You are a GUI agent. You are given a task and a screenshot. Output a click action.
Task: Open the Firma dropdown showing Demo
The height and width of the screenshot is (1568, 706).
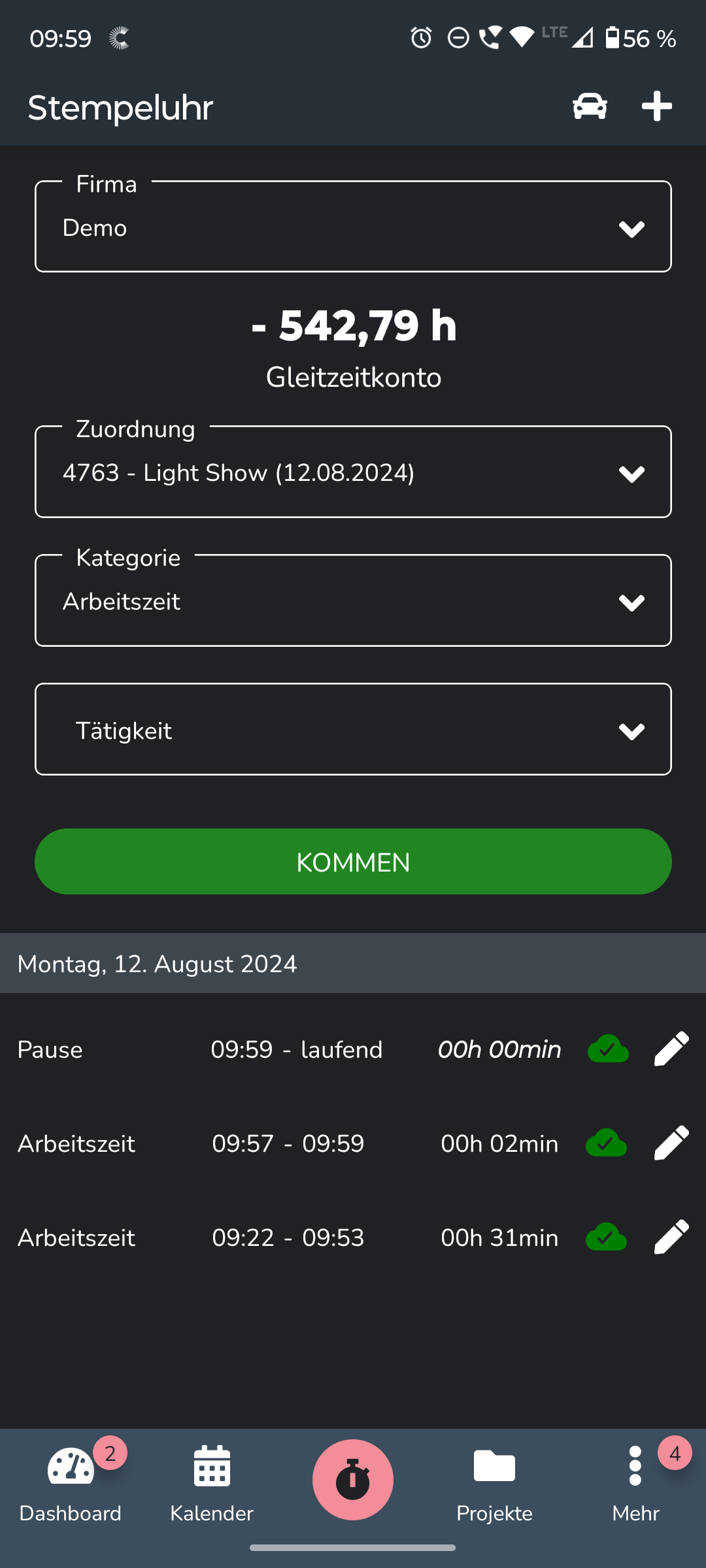click(x=353, y=227)
